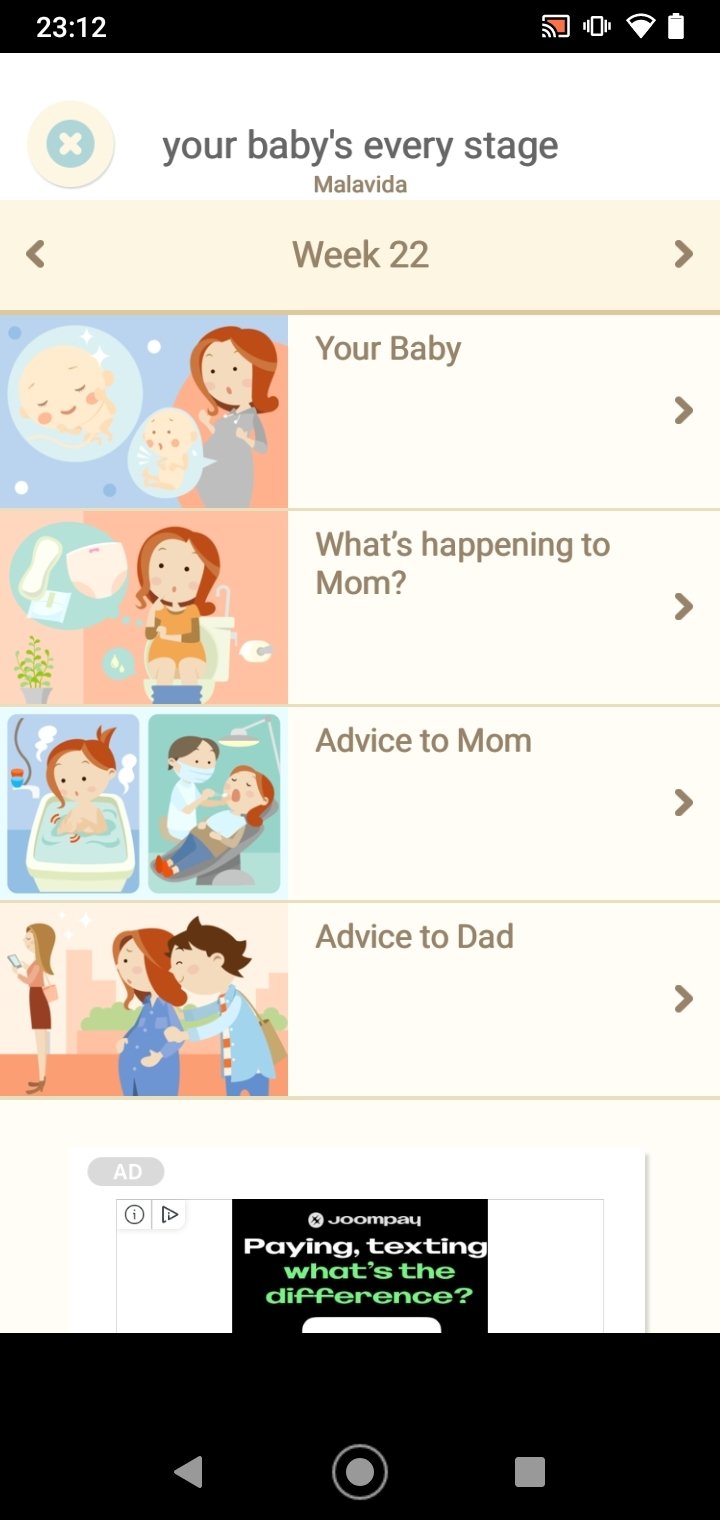The image size is (720, 1520).
Task: Open the Joompay ad banner
Action: tap(360, 1266)
